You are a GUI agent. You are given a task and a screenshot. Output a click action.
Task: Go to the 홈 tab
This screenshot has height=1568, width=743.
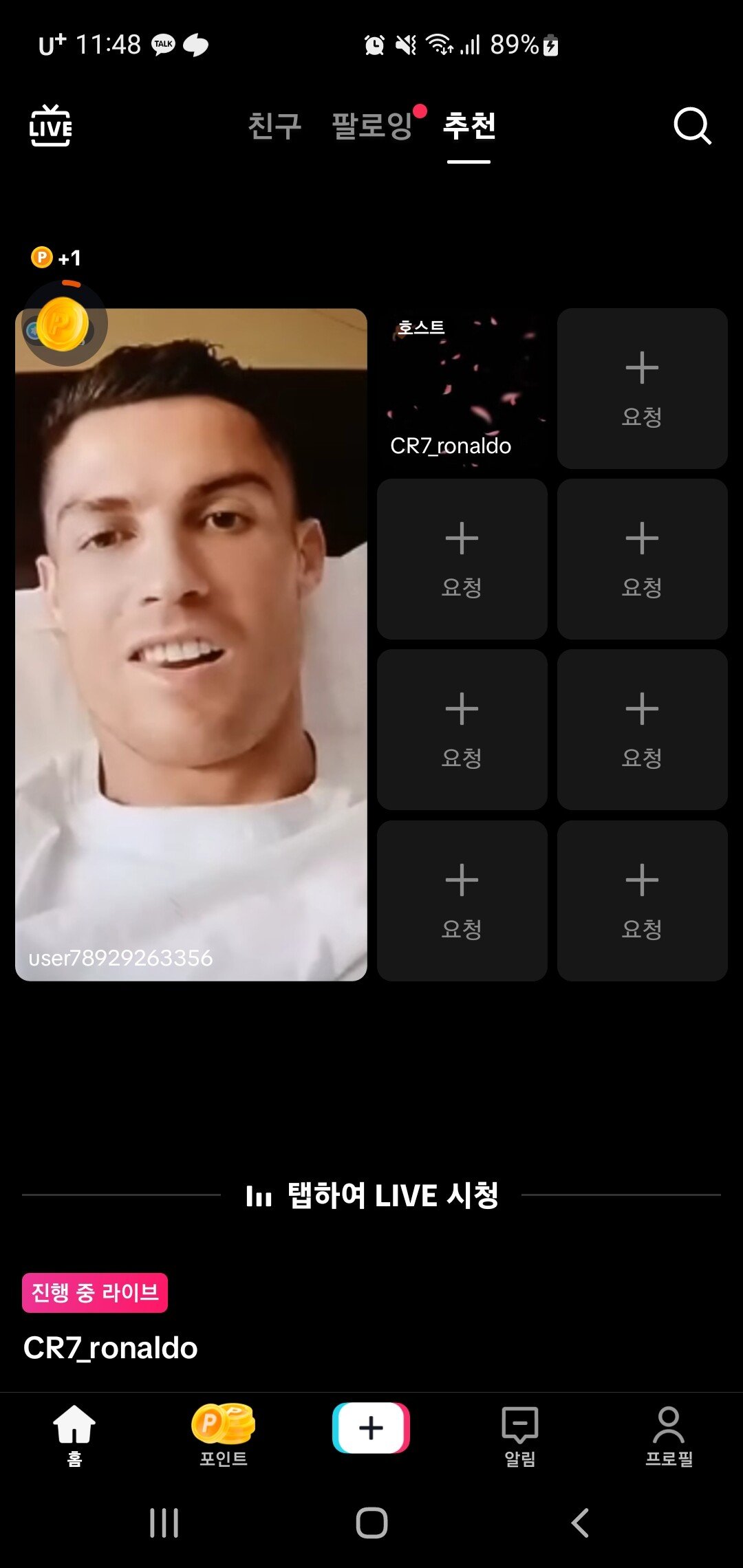74,1435
